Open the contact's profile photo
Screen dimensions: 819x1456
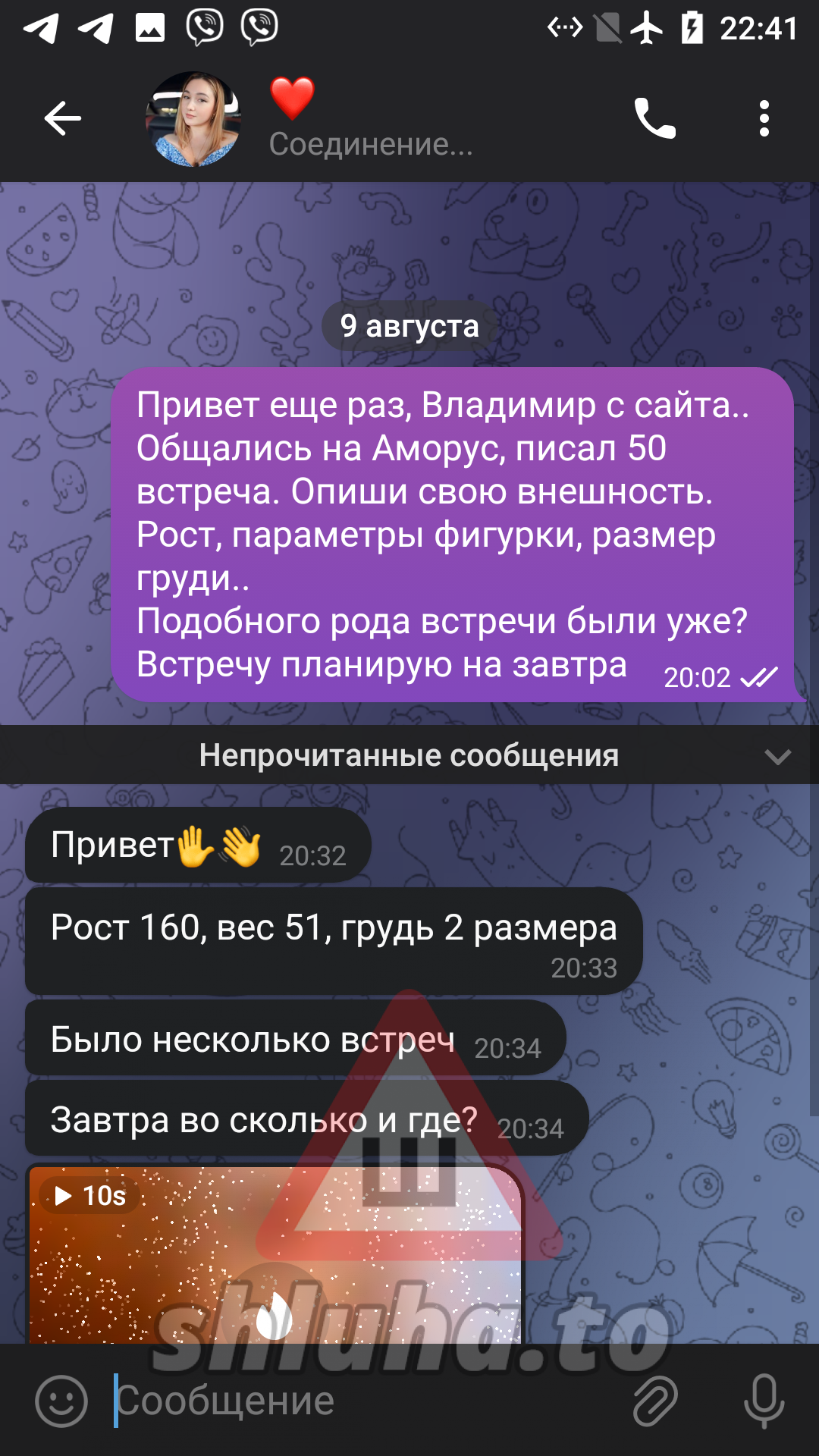pyautogui.click(x=193, y=119)
